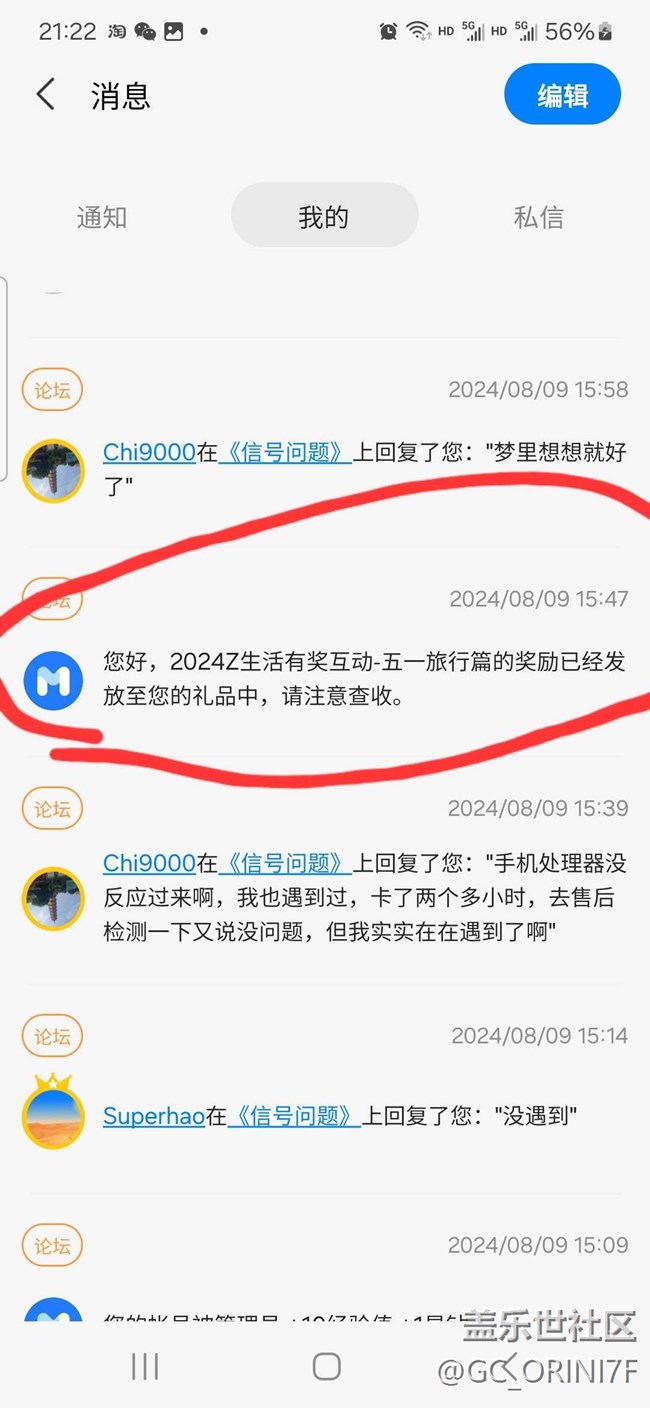Open Chi9000 link in the 手机处理器 reply
The height and width of the screenshot is (1408, 650).
[149, 862]
